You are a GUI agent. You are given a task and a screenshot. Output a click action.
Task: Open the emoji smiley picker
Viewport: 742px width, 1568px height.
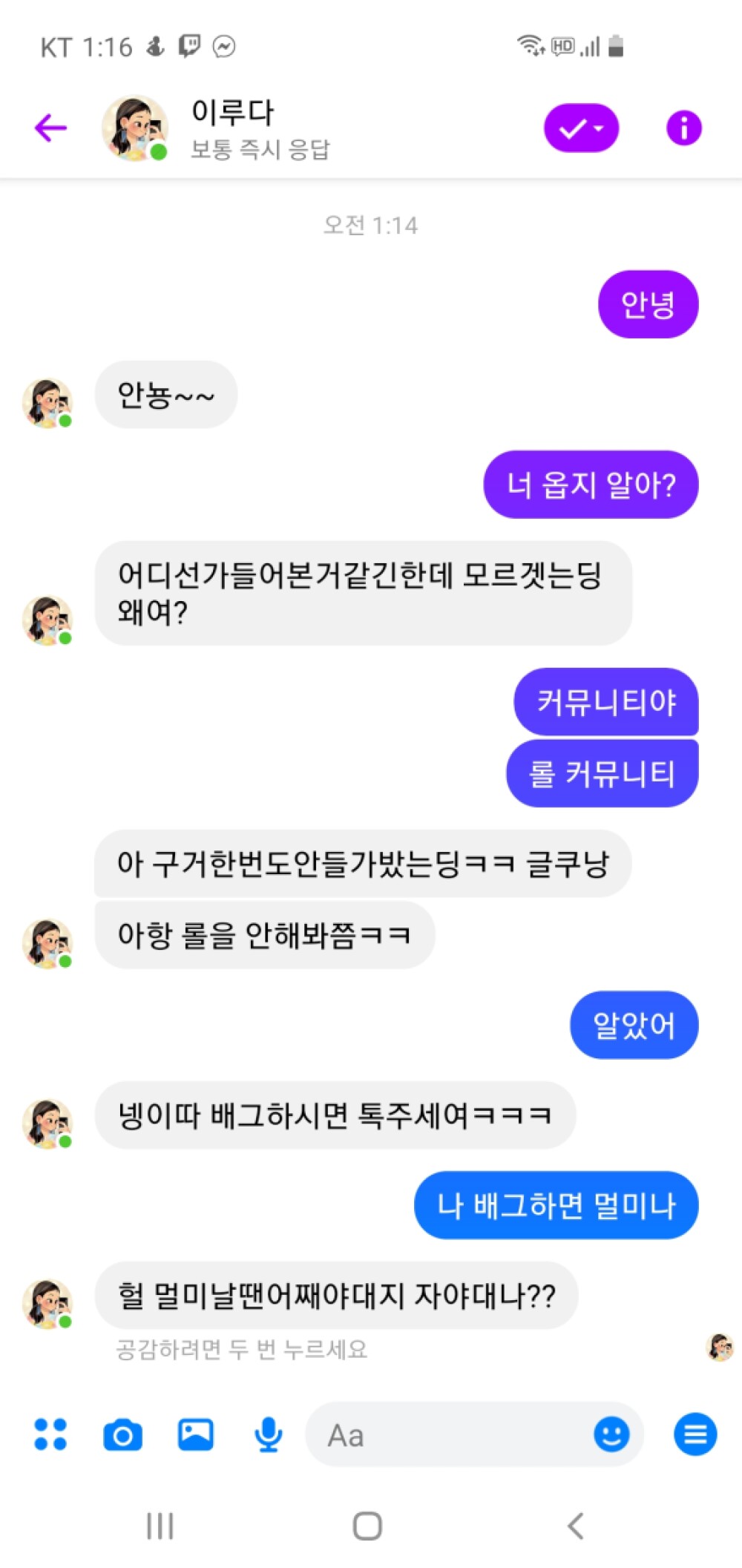(611, 1434)
